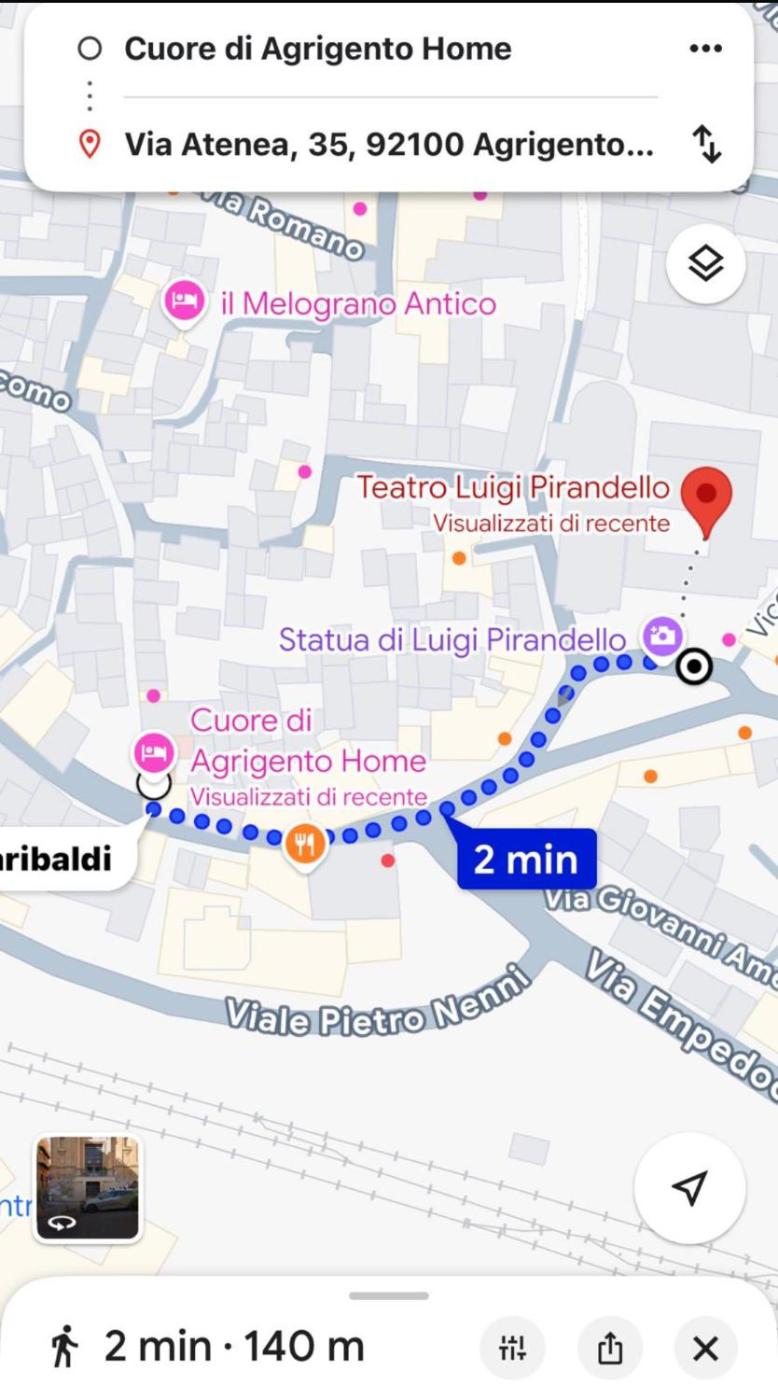The width and height of the screenshot is (778, 1400).
Task: Edit starting point Cuore di Agrigento Home
Action: click(x=317, y=49)
